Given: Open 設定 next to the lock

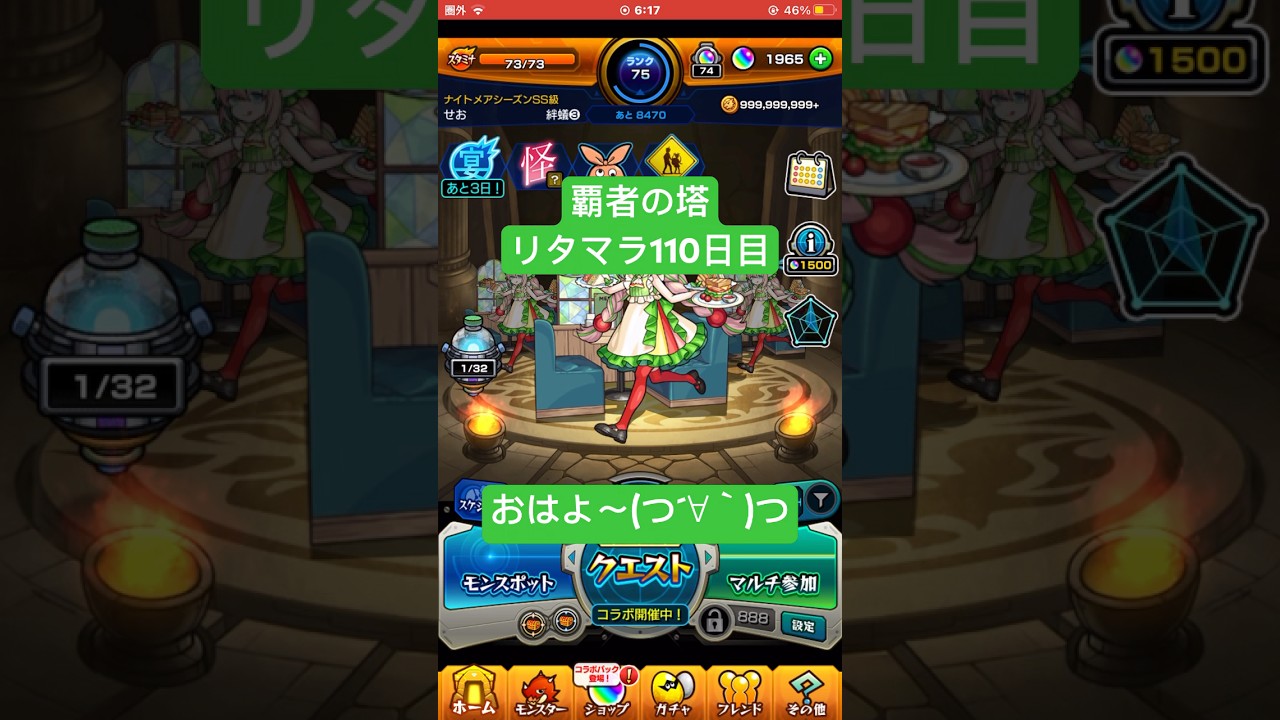Looking at the screenshot, I should pyautogui.click(x=803, y=626).
